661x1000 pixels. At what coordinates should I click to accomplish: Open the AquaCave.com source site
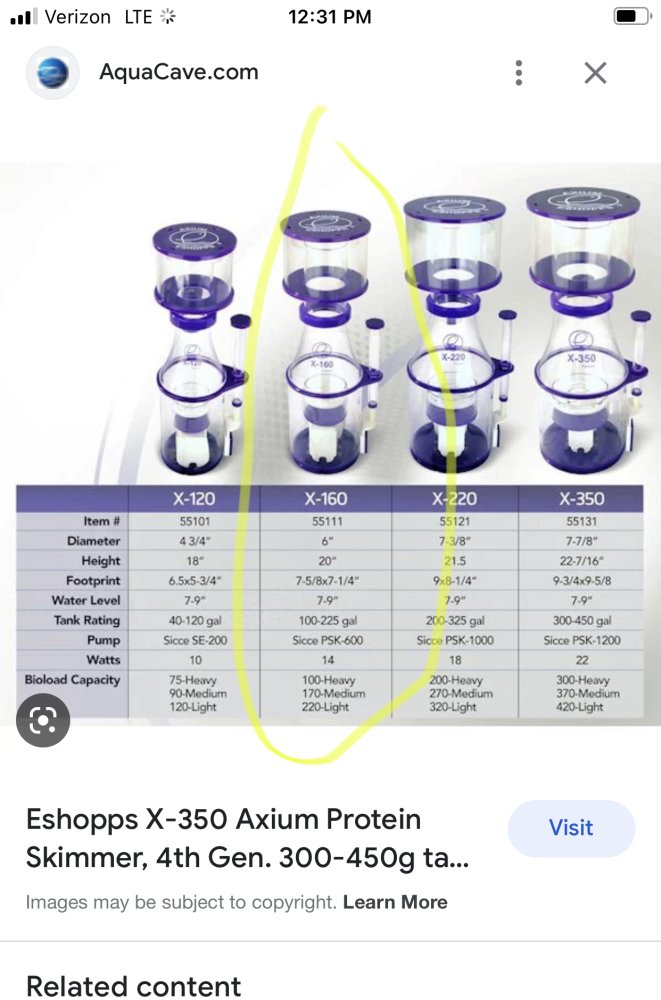coord(179,72)
